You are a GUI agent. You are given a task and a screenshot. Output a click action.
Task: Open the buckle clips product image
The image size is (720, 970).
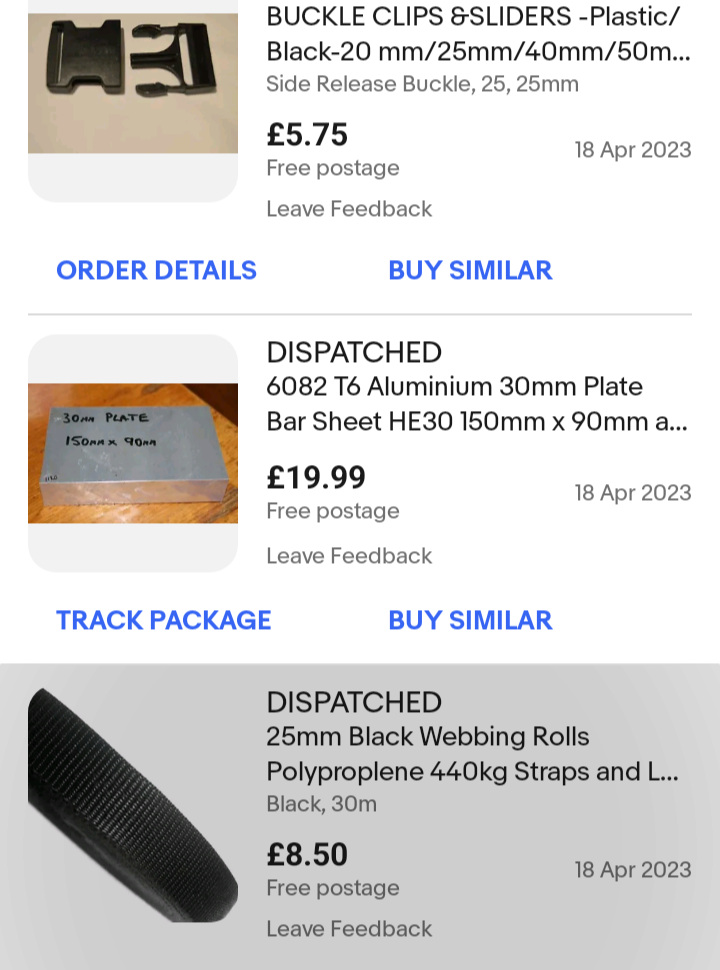(133, 84)
